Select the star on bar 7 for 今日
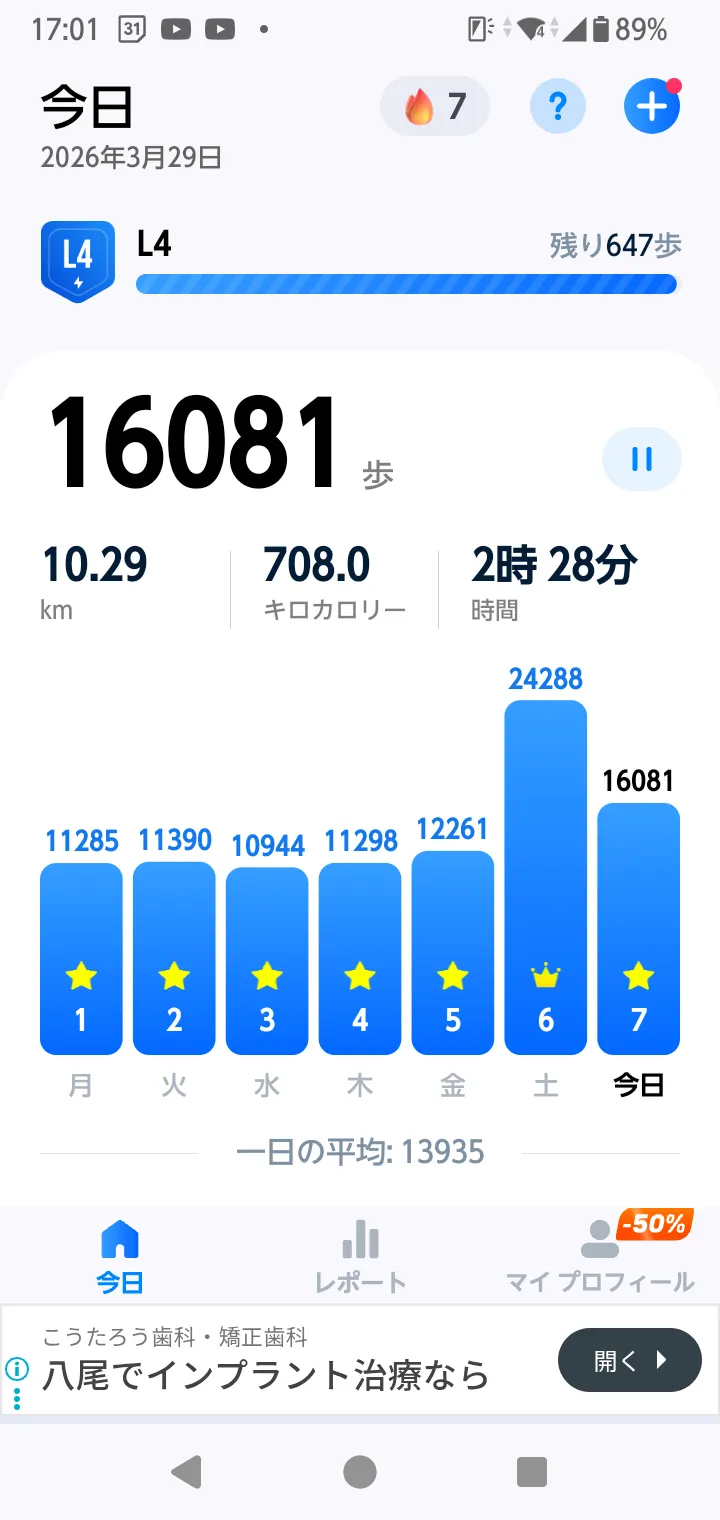The width and height of the screenshot is (720, 1520). coord(638,977)
